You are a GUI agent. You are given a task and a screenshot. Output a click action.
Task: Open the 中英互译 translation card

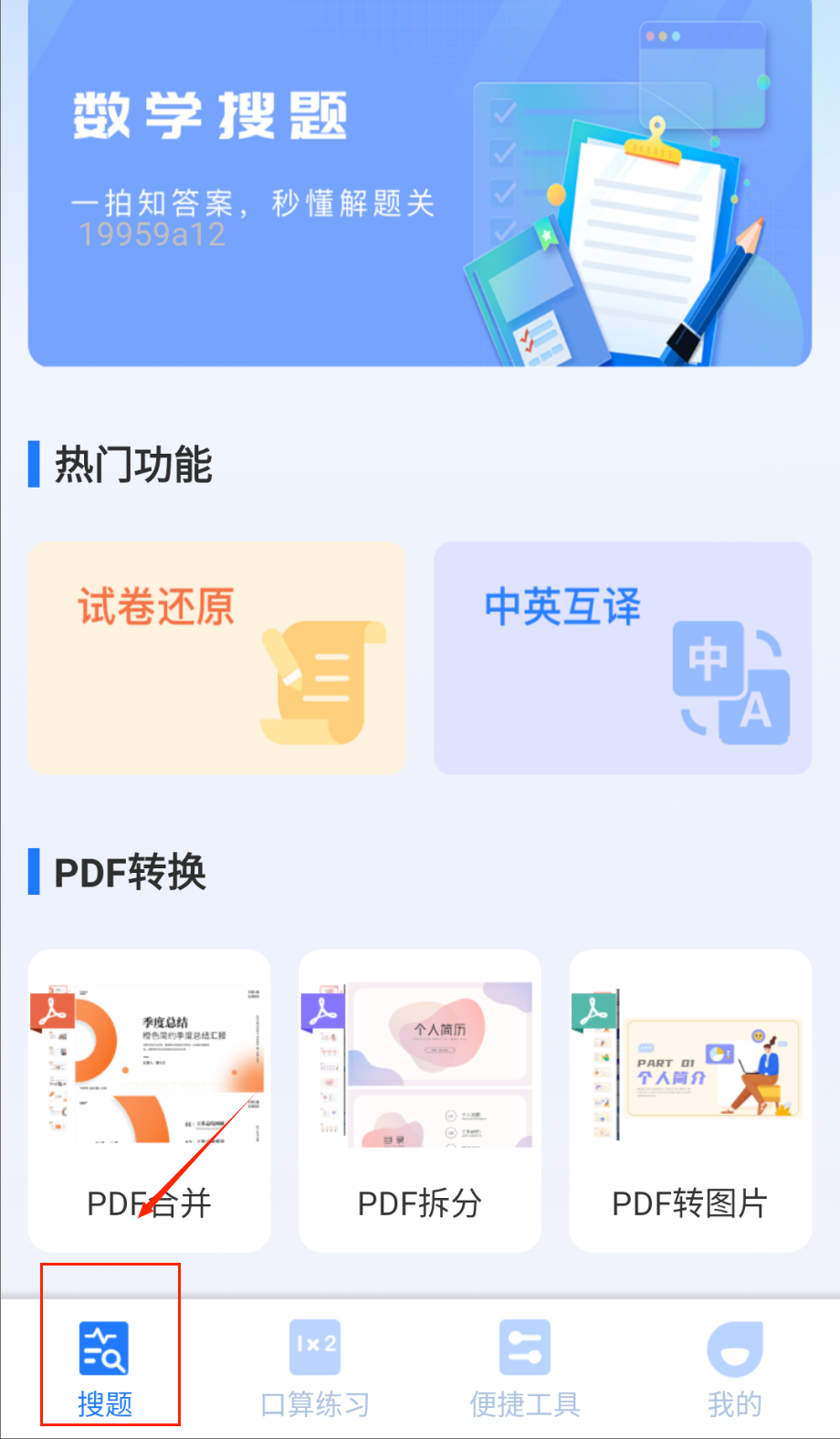(622, 658)
